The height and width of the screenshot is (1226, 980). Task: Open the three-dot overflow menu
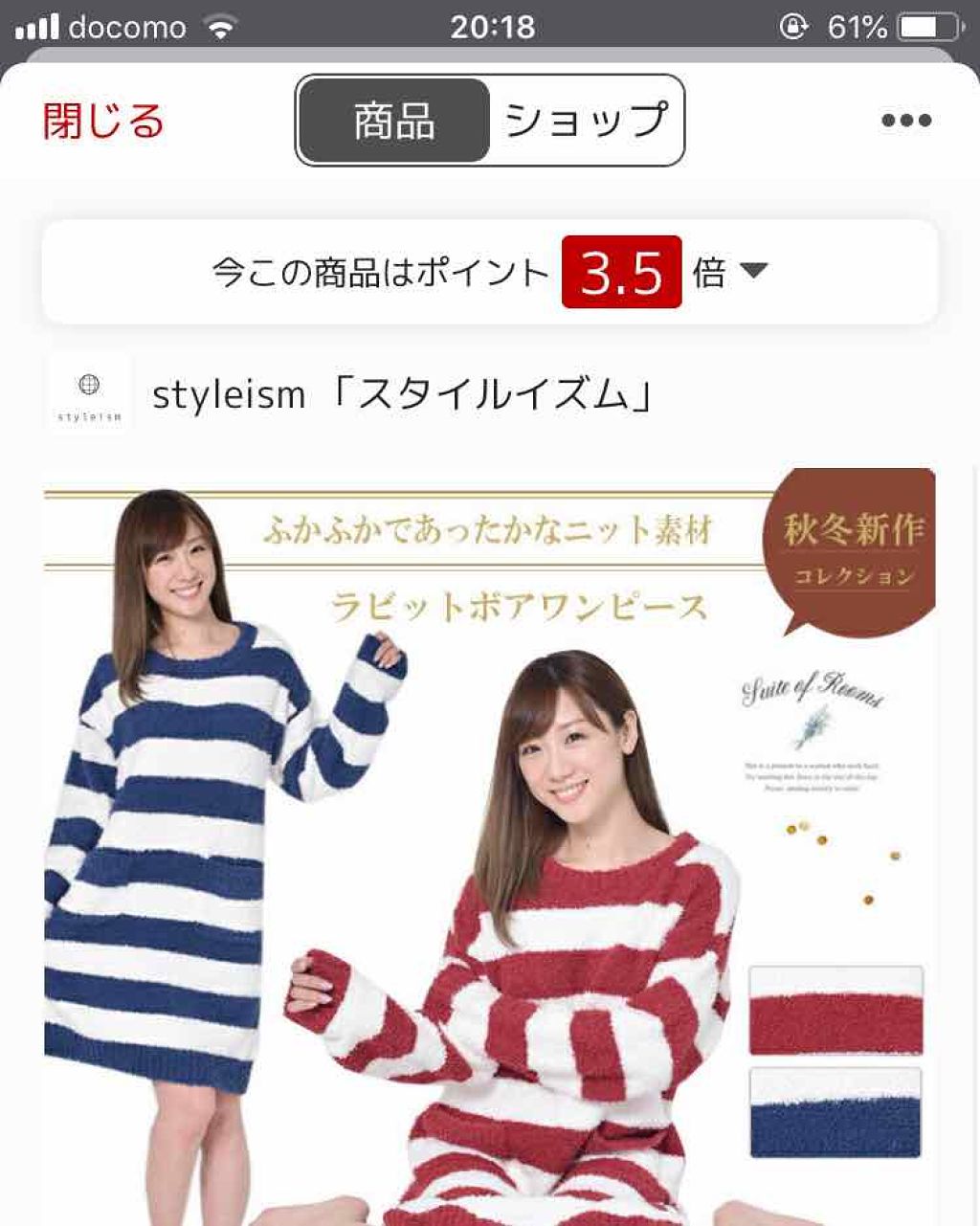click(x=905, y=121)
